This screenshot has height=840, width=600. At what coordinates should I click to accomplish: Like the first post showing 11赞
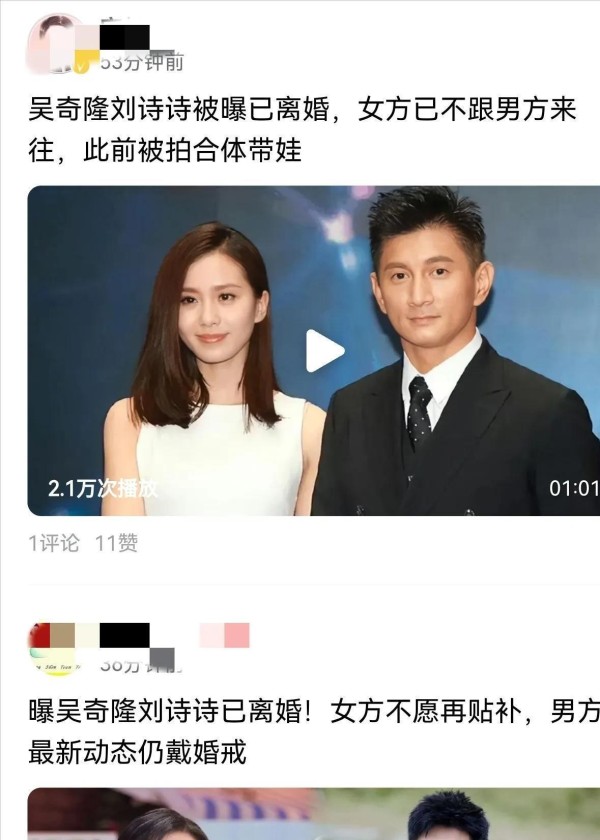pyautogui.click(x=116, y=543)
